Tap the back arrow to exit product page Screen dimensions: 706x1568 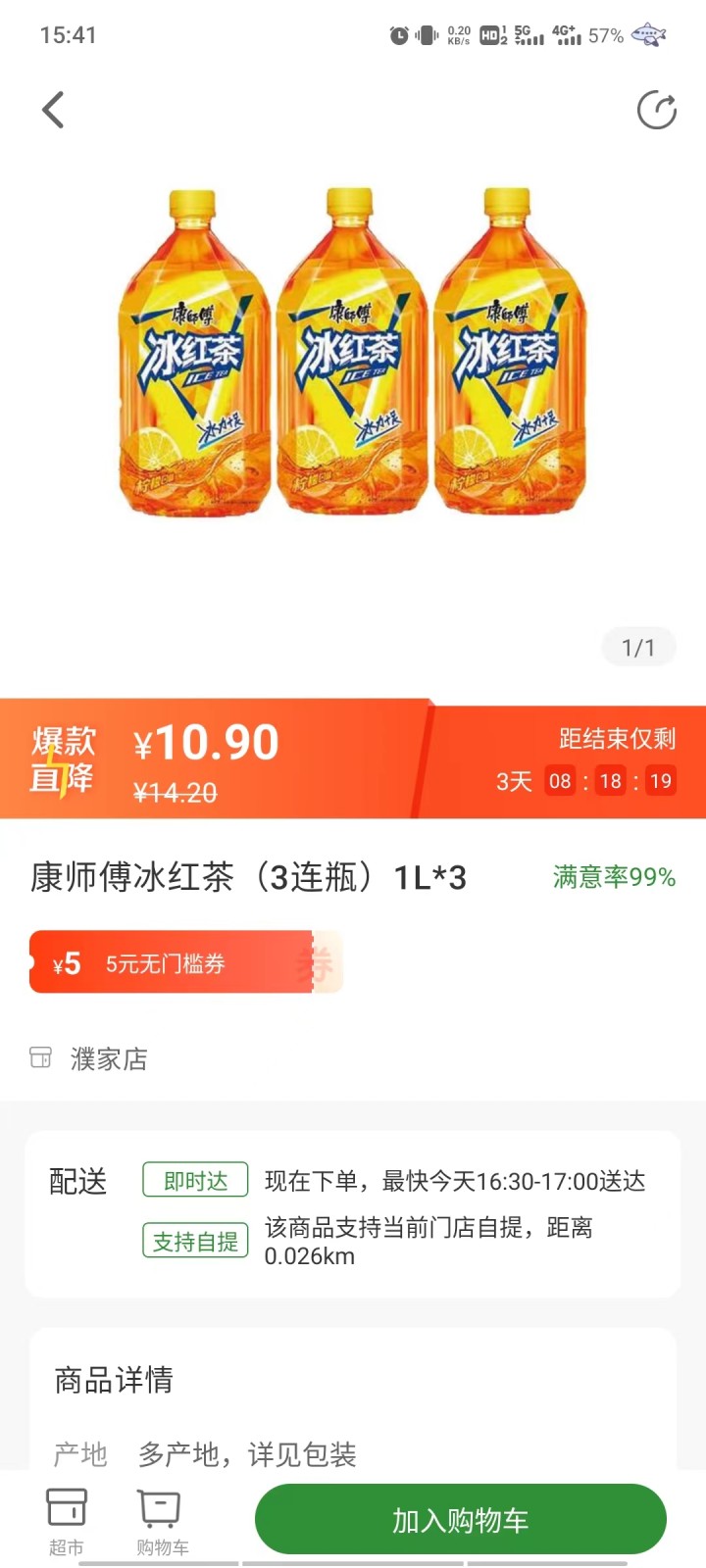click(53, 110)
